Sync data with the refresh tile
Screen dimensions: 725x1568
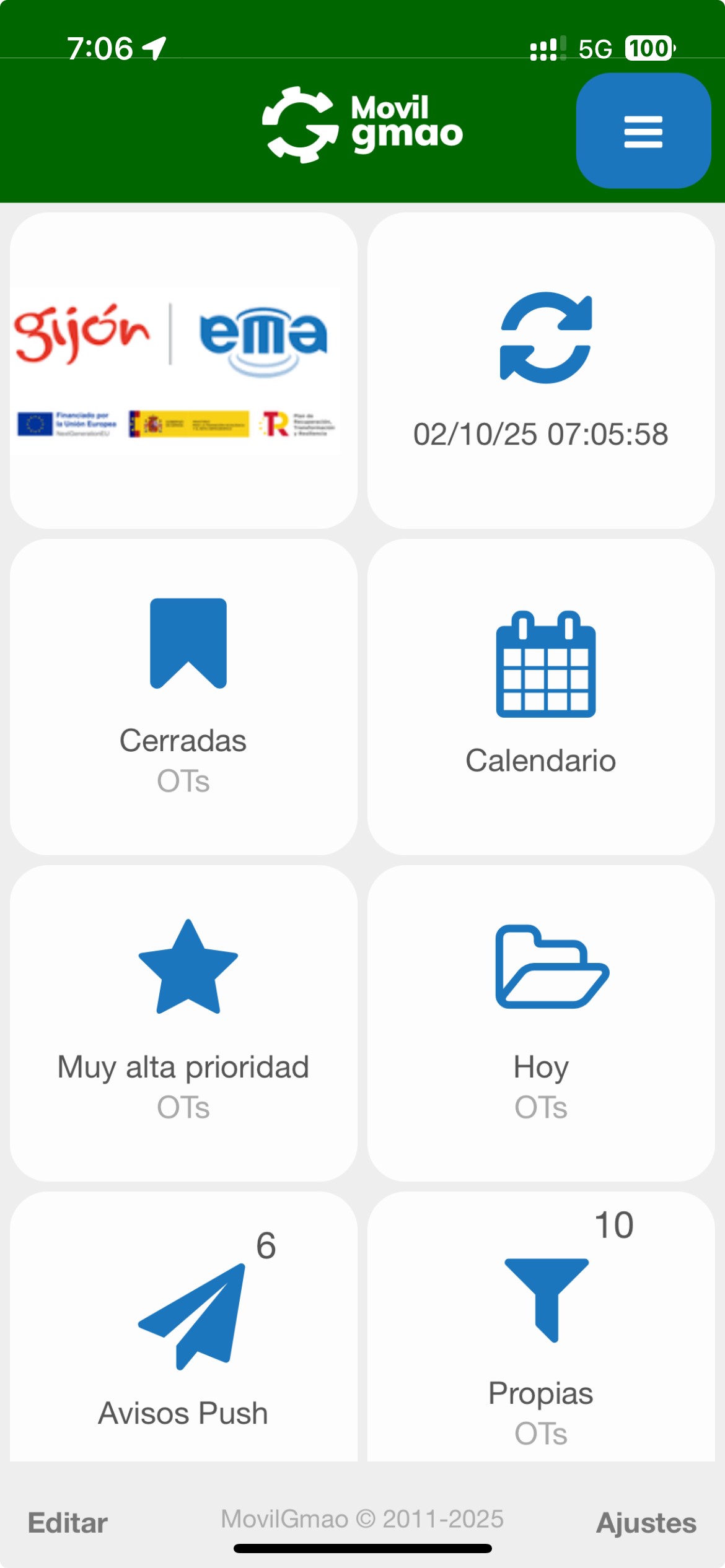point(541,370)
